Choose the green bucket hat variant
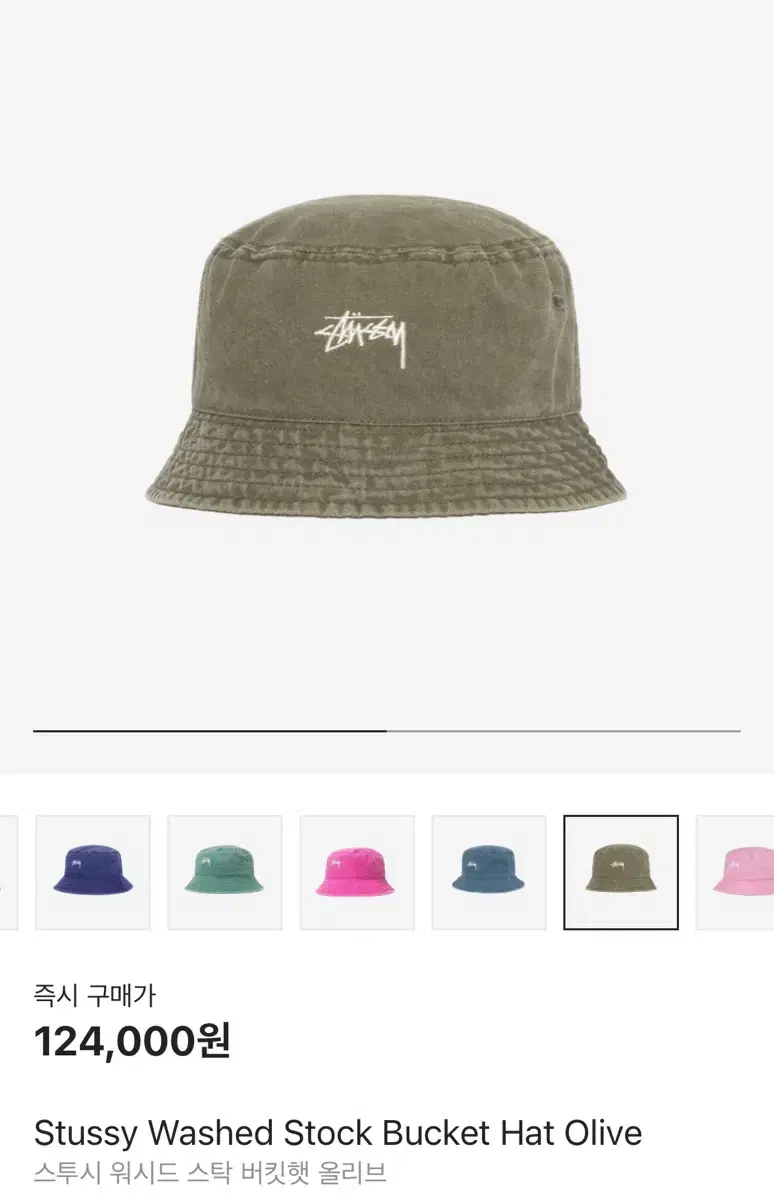 [225, 872]
